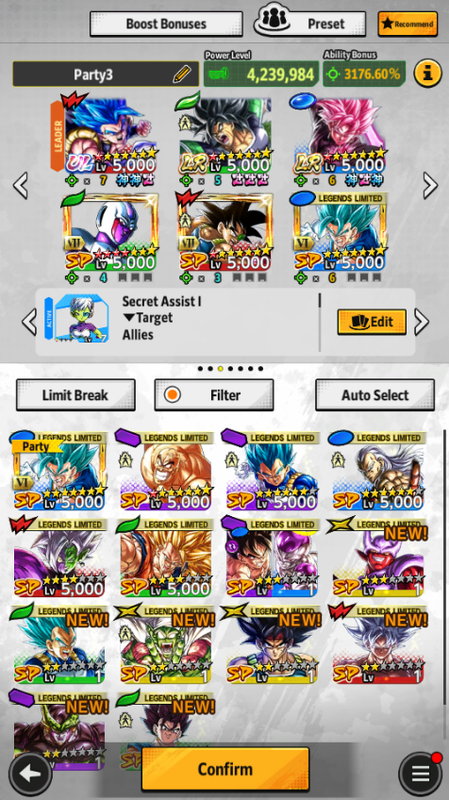Viewport: 449px width, 800px height.
Task: Open the Boost Bonuses panel
Action: pos(166,24)
